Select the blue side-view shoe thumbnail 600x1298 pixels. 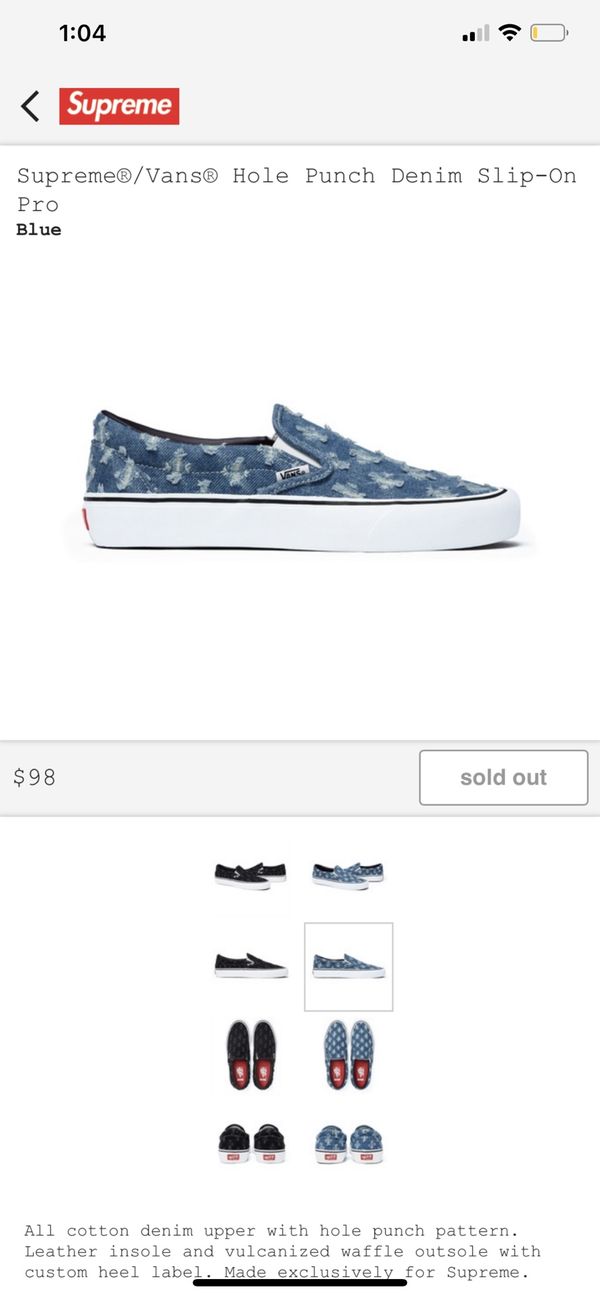tap(348, 967)
